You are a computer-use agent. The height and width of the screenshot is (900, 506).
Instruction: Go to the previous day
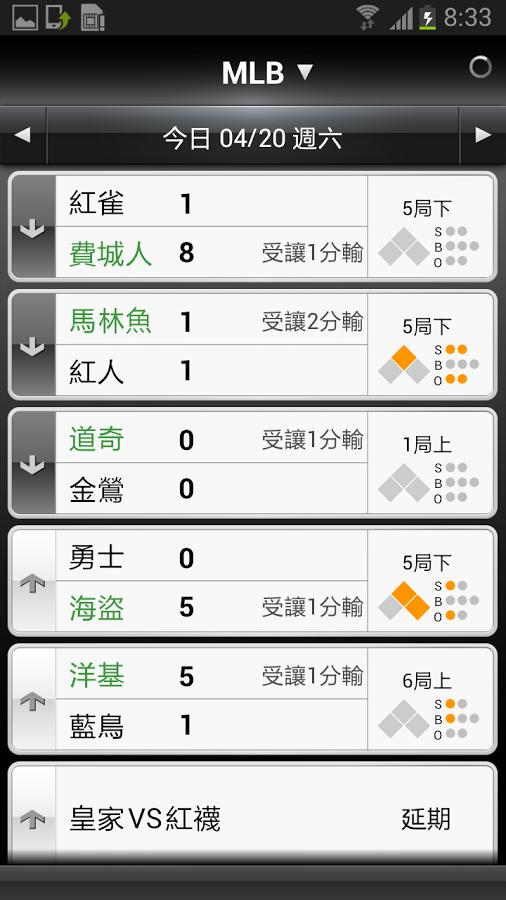[22, 135]
